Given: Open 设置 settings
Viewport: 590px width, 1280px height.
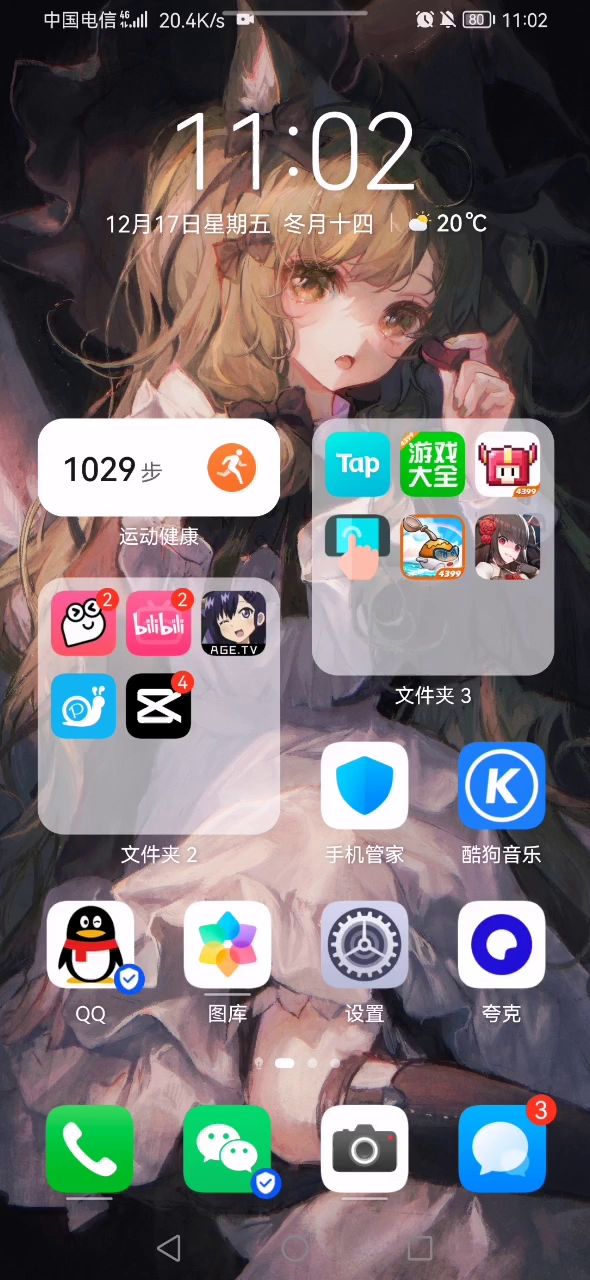Looking at the screenshot, I should [364, 945].
